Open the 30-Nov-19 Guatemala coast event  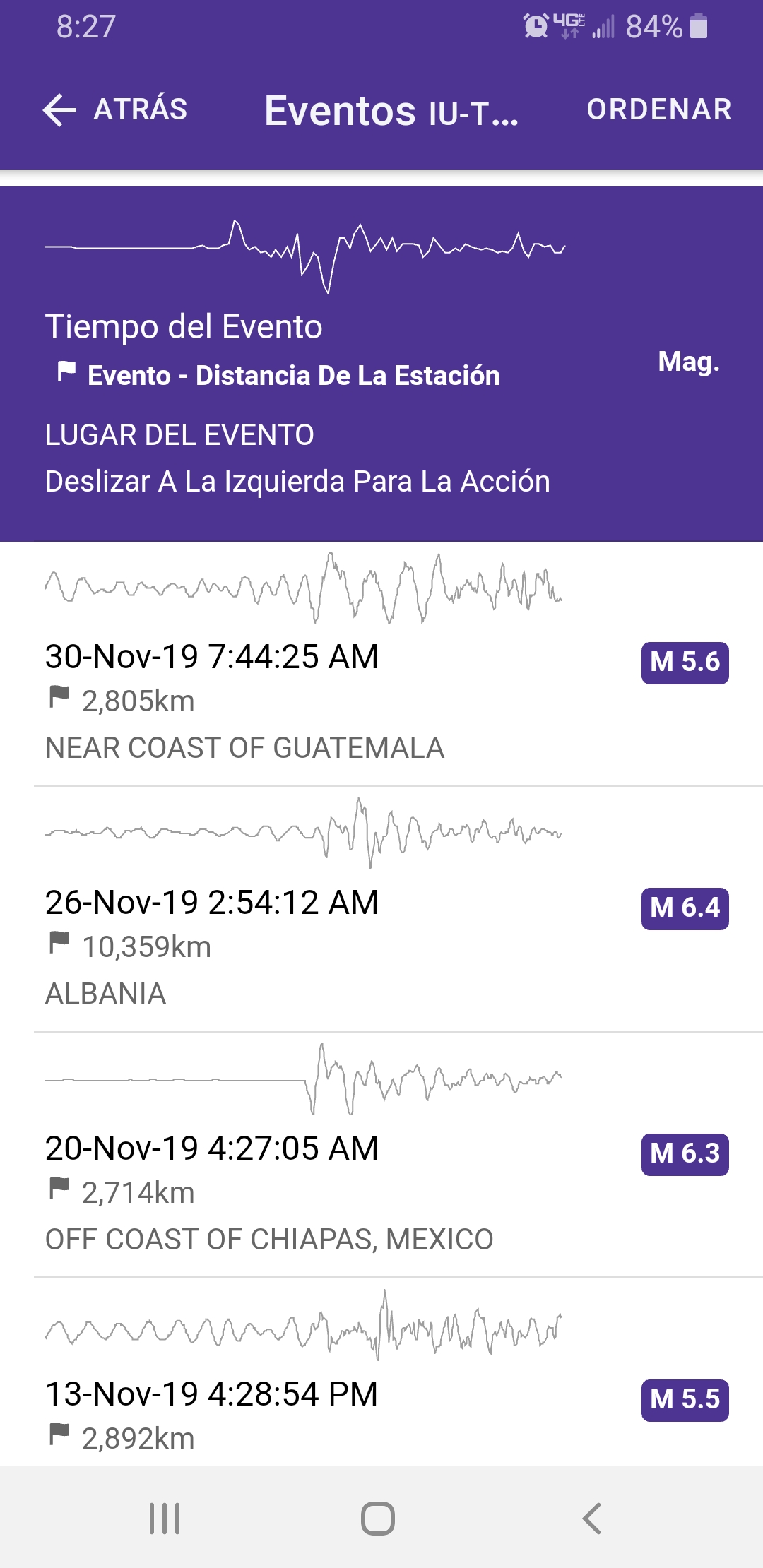click(381, 663)
